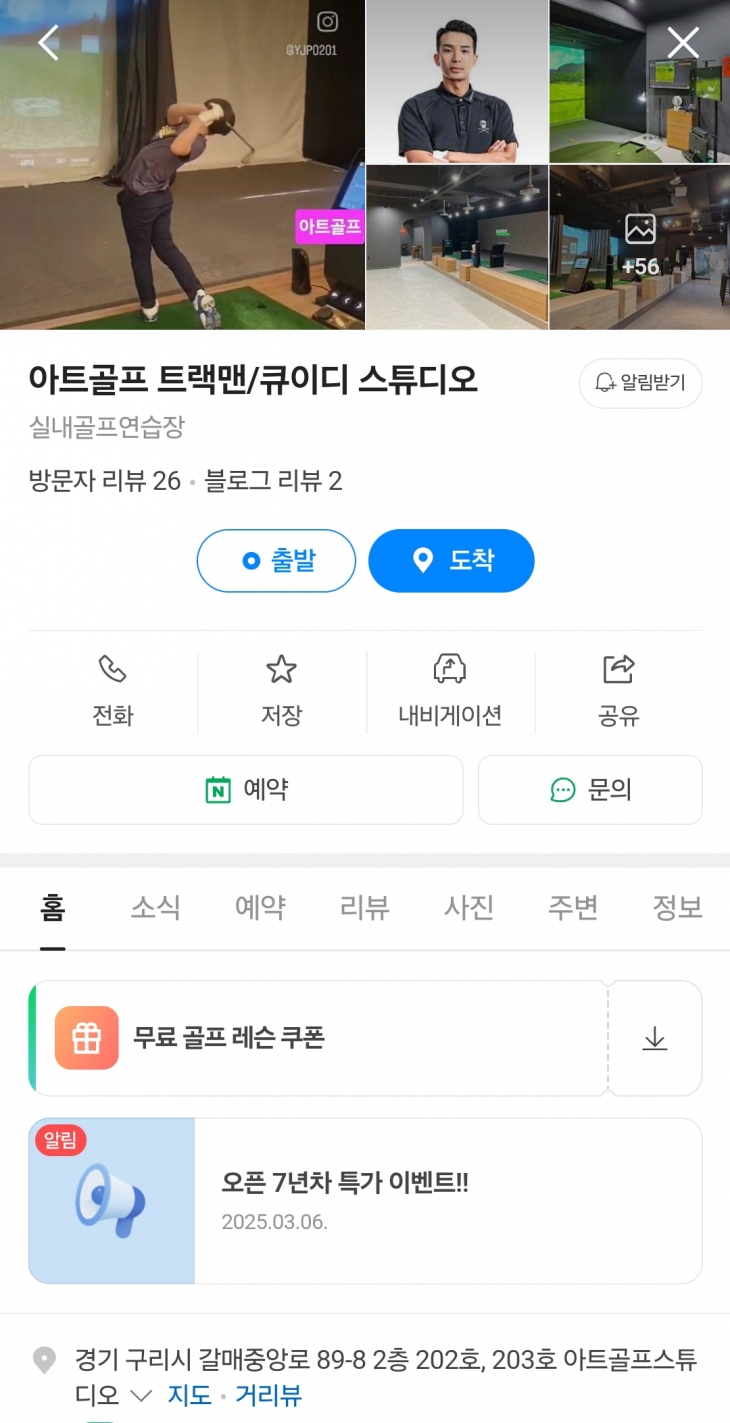Share this place via 공유

[619, 691]
